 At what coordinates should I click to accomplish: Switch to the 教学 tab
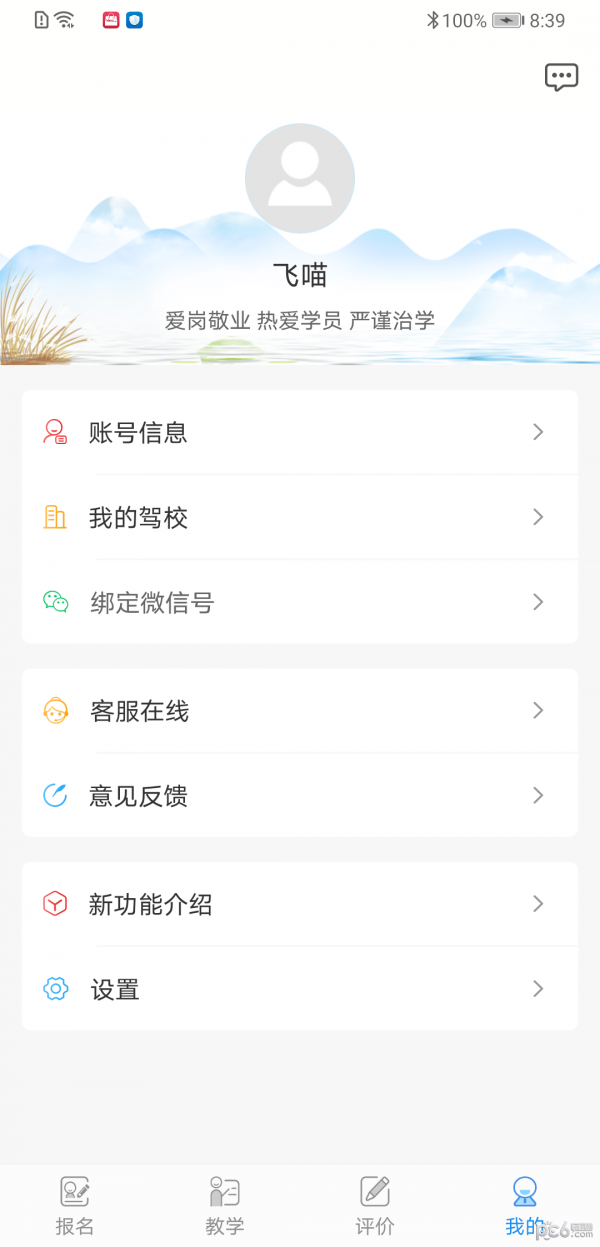tap(225, 1205)
